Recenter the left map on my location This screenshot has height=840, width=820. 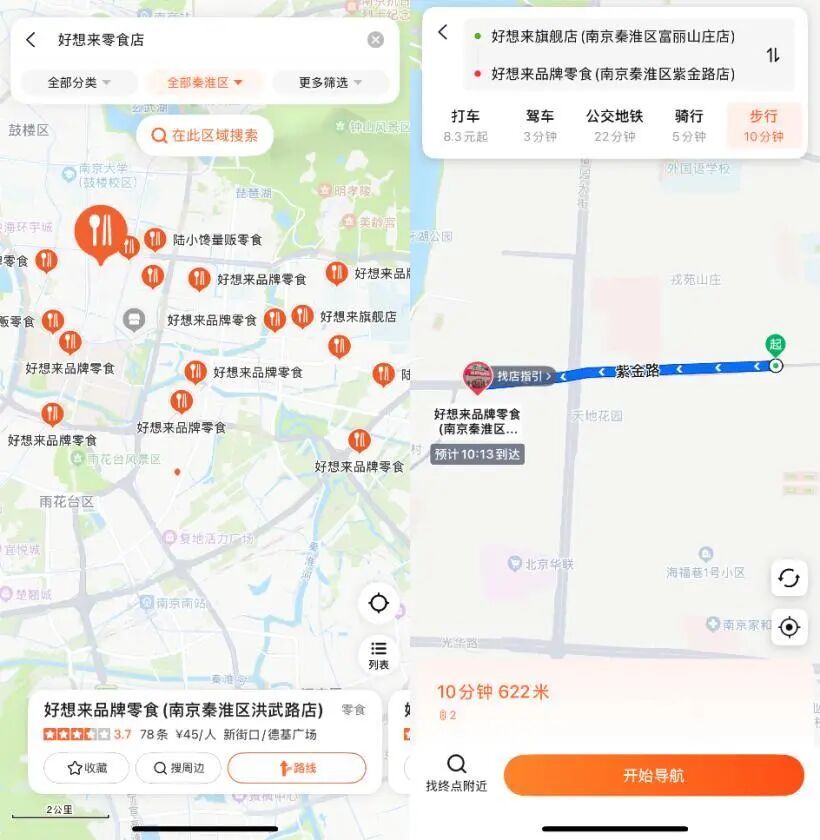click(x=378, y=603)
